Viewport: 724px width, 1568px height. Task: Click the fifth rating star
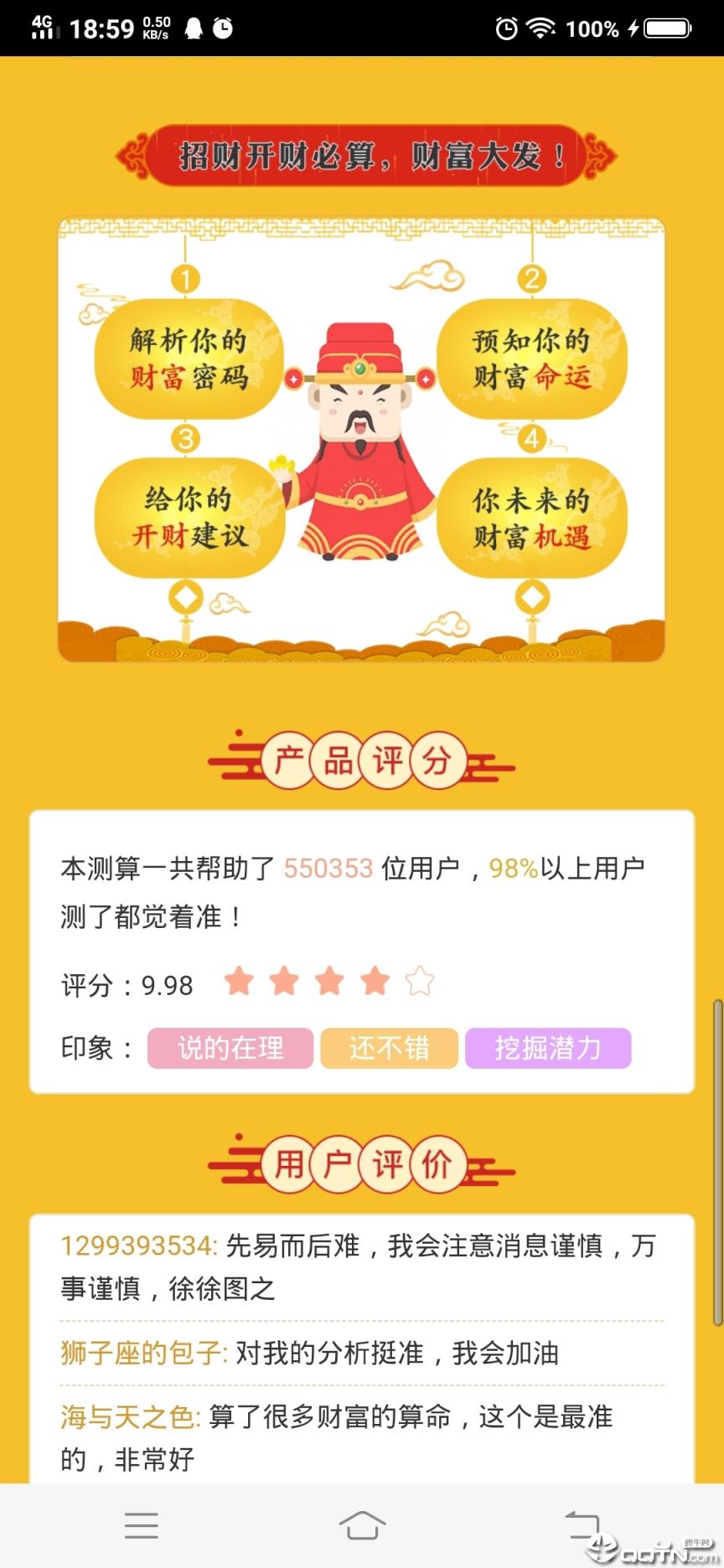pos(419,980)
